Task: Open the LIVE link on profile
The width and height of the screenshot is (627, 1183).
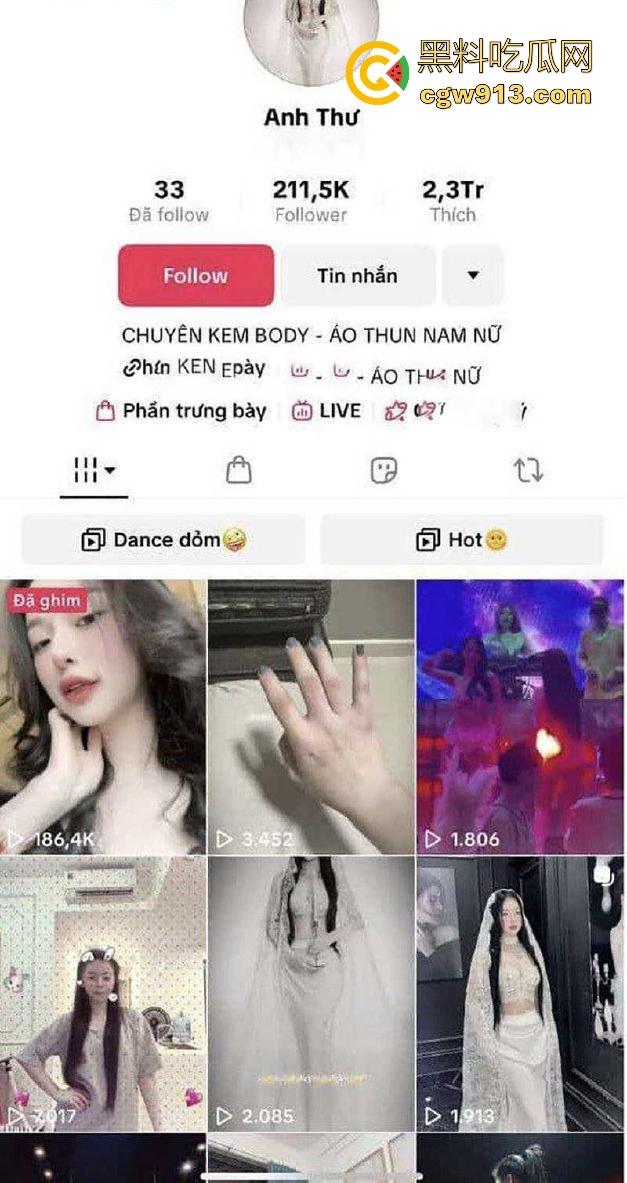Action: tap(327, 411)
